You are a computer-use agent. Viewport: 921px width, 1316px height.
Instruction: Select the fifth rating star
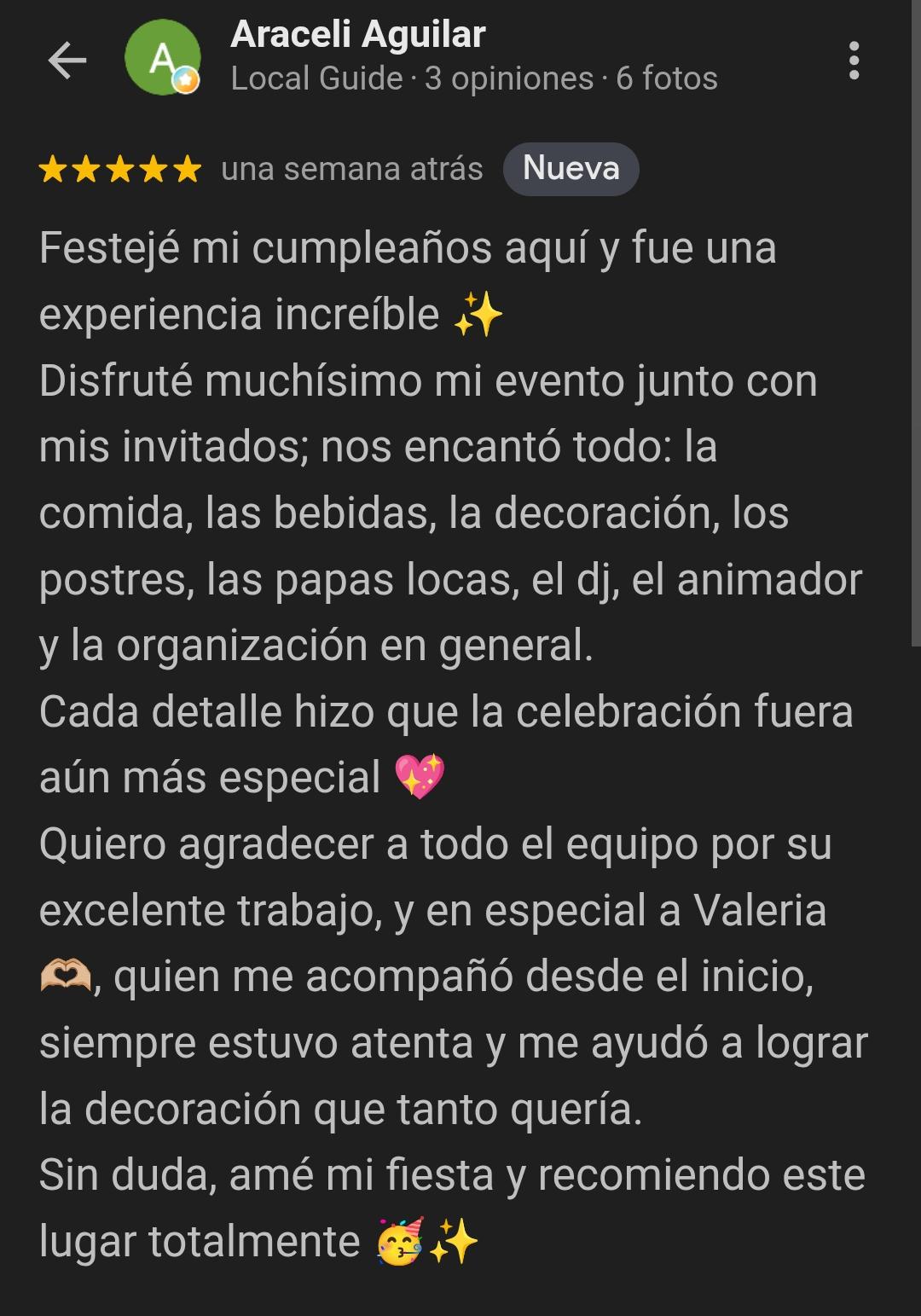click(187, 168)
